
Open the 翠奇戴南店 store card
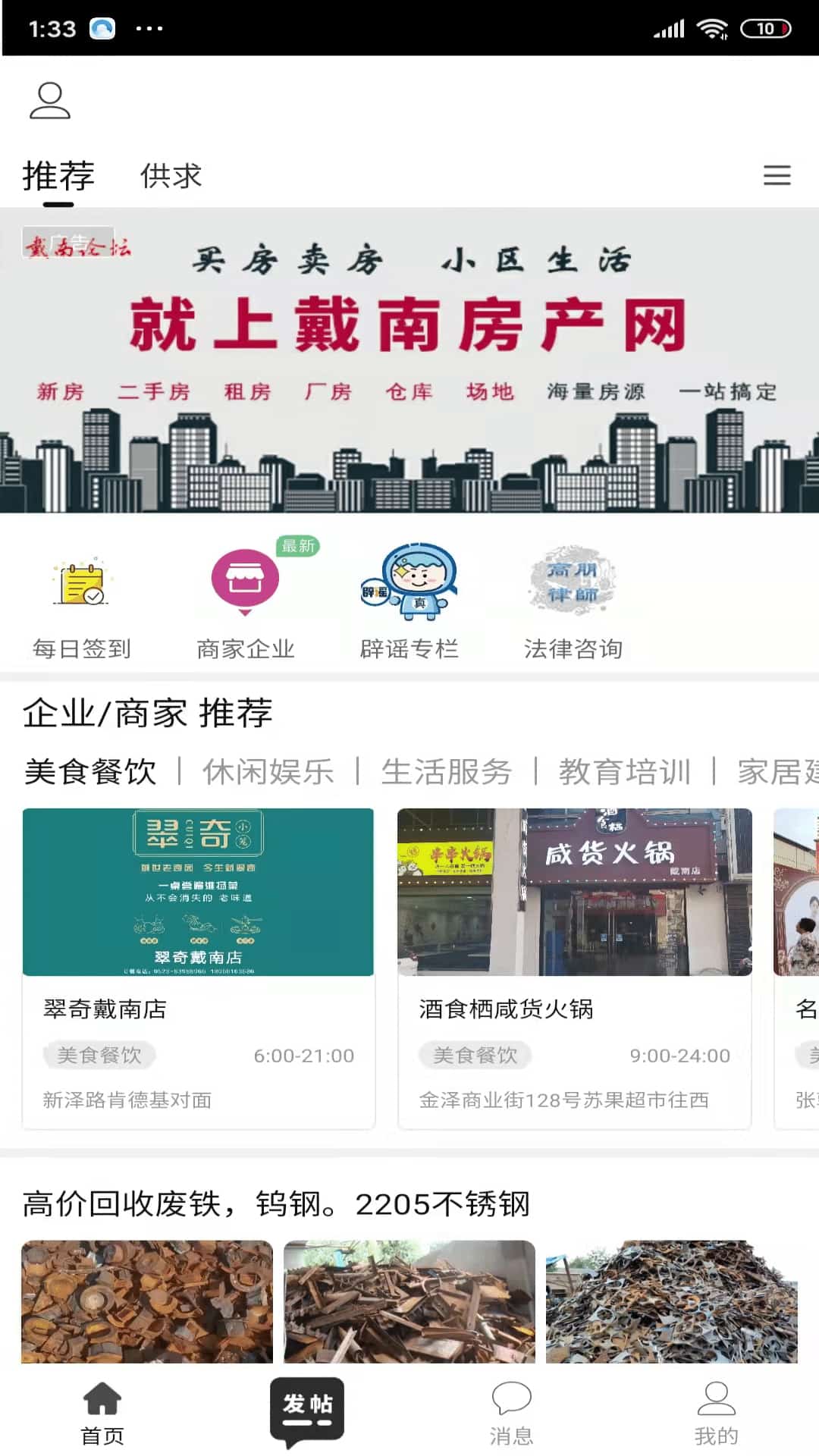199,963
